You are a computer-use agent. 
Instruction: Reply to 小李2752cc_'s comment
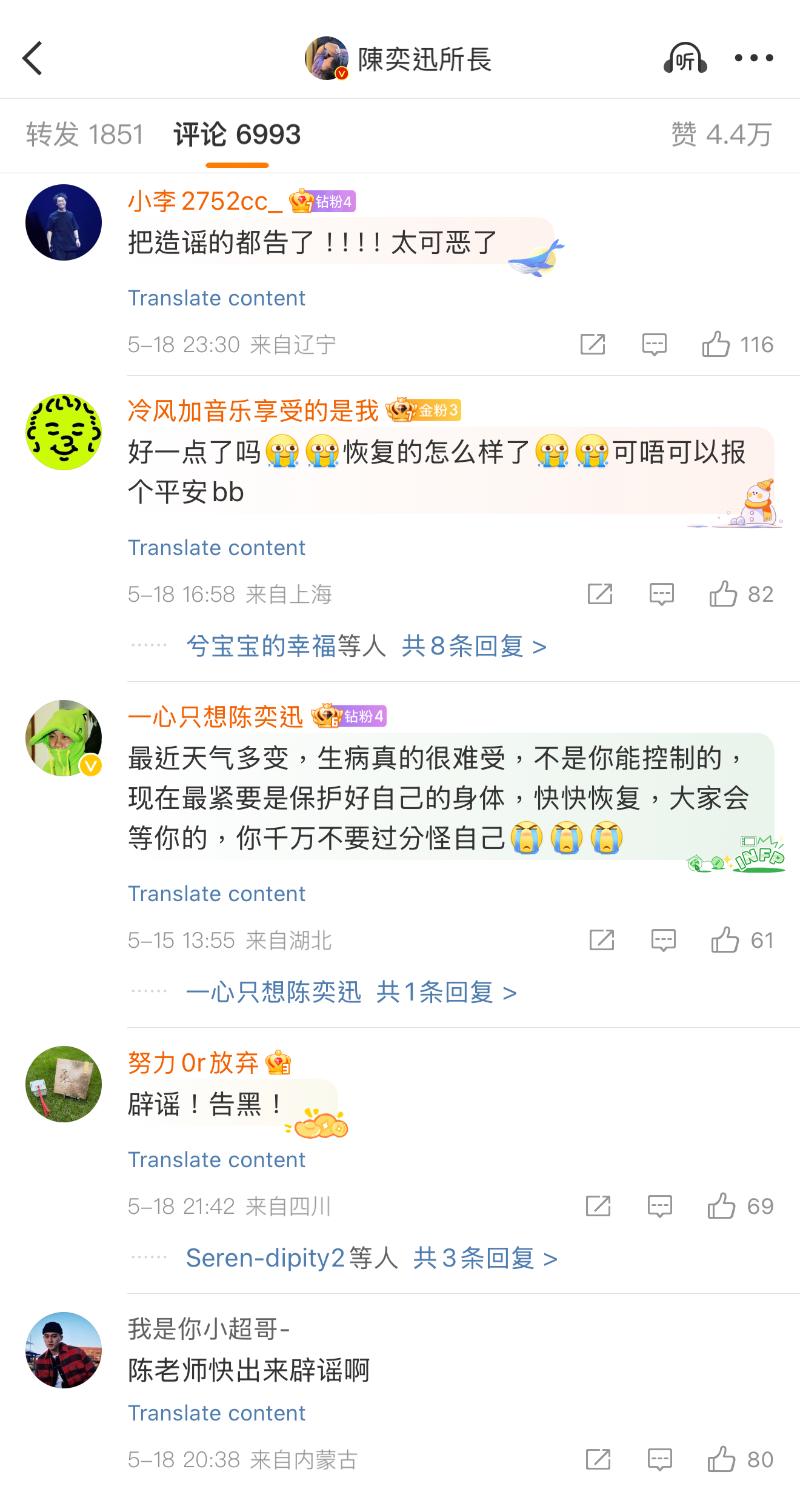[654, 345]
